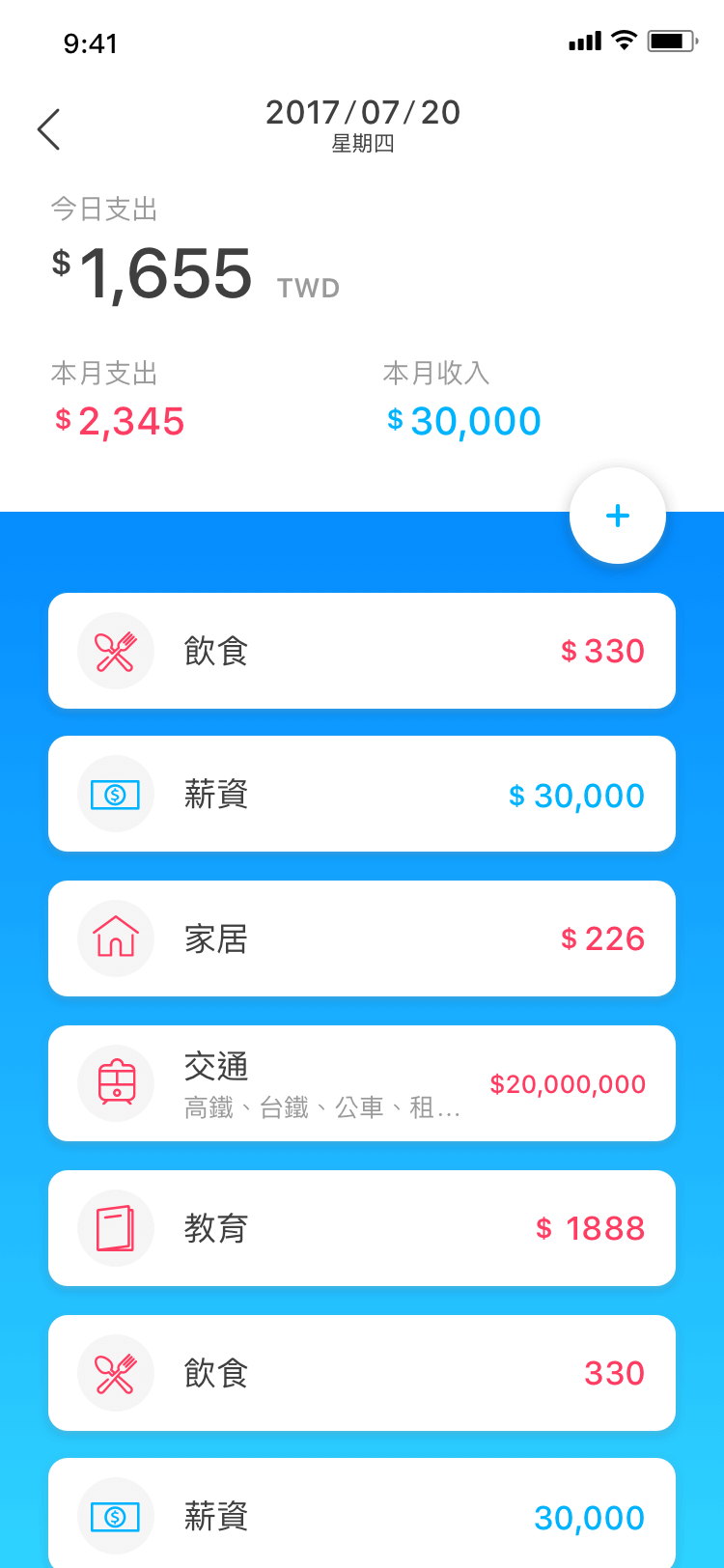Screen dimensions: 724x1568
Task: Open the 薪資 entry showing $30,000
Action: 362,794
